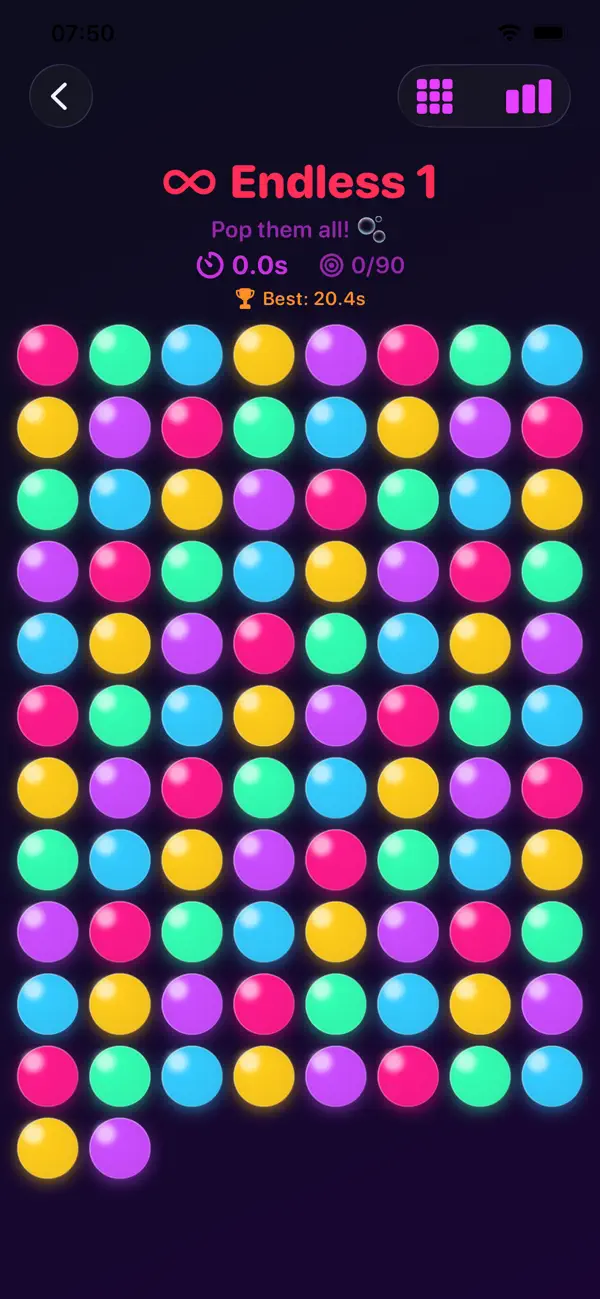Pop the yellow bubble in the two-bubble row
The width and height of the screenshot is (600, 1299).
[x=48, y=1148]
